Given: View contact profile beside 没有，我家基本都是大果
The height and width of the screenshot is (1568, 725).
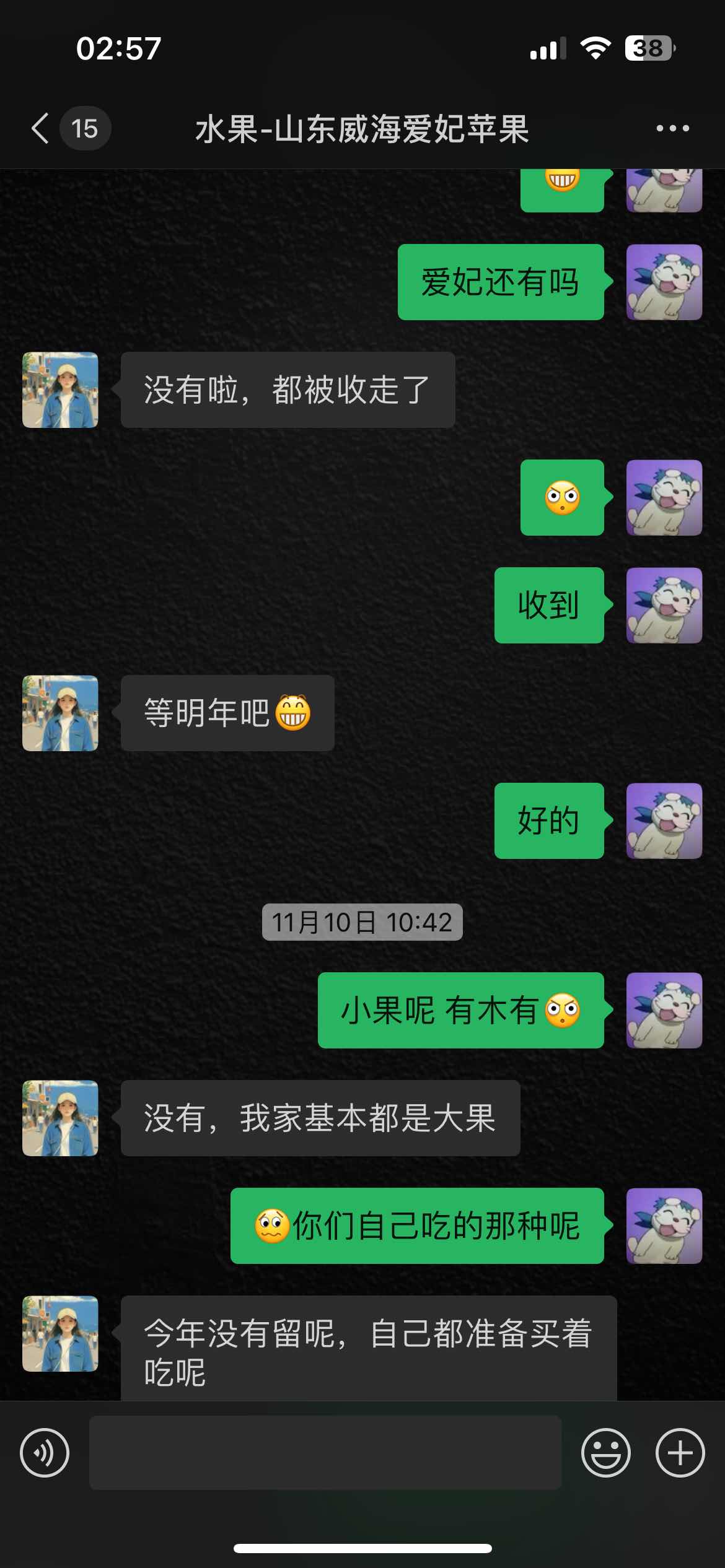Looking at the screenshot, I should click(x=60, y=1118).
